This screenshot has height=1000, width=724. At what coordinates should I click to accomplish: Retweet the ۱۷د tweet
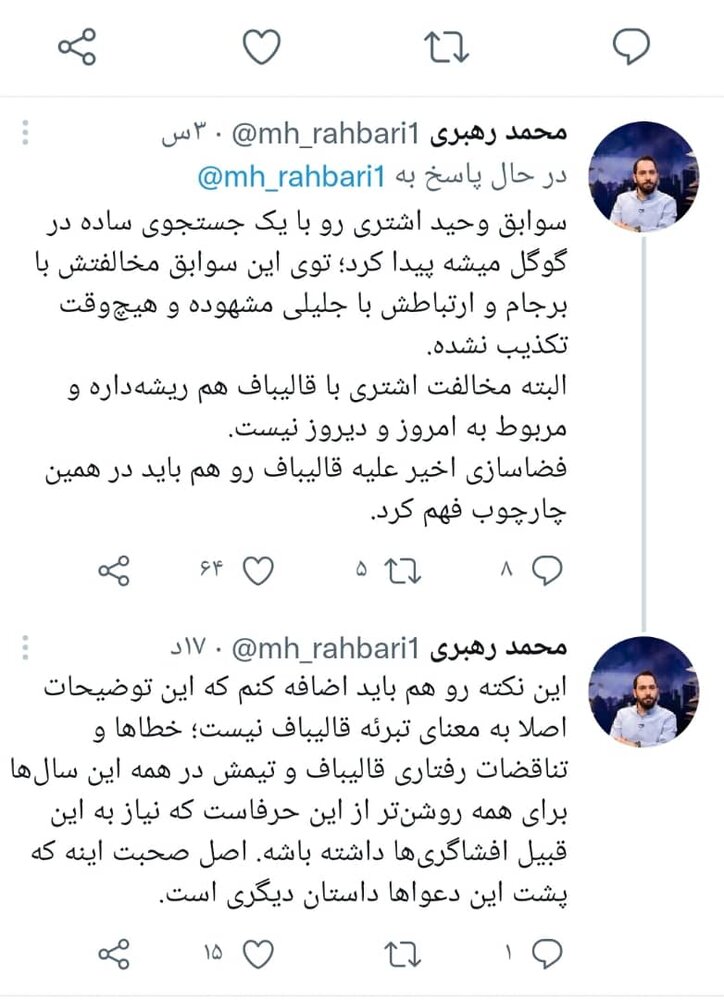(x=402, y=953)
